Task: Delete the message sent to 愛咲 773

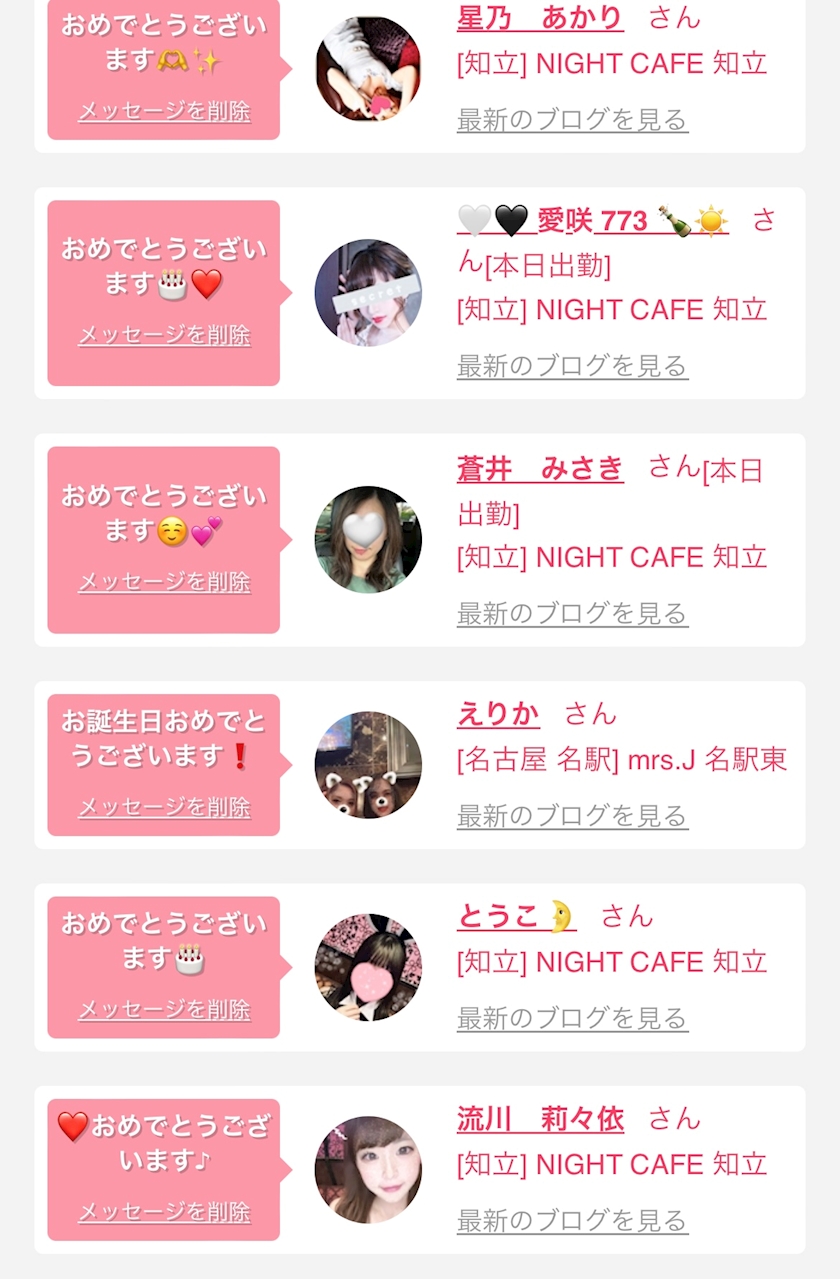Action: [x=164, y=335]
